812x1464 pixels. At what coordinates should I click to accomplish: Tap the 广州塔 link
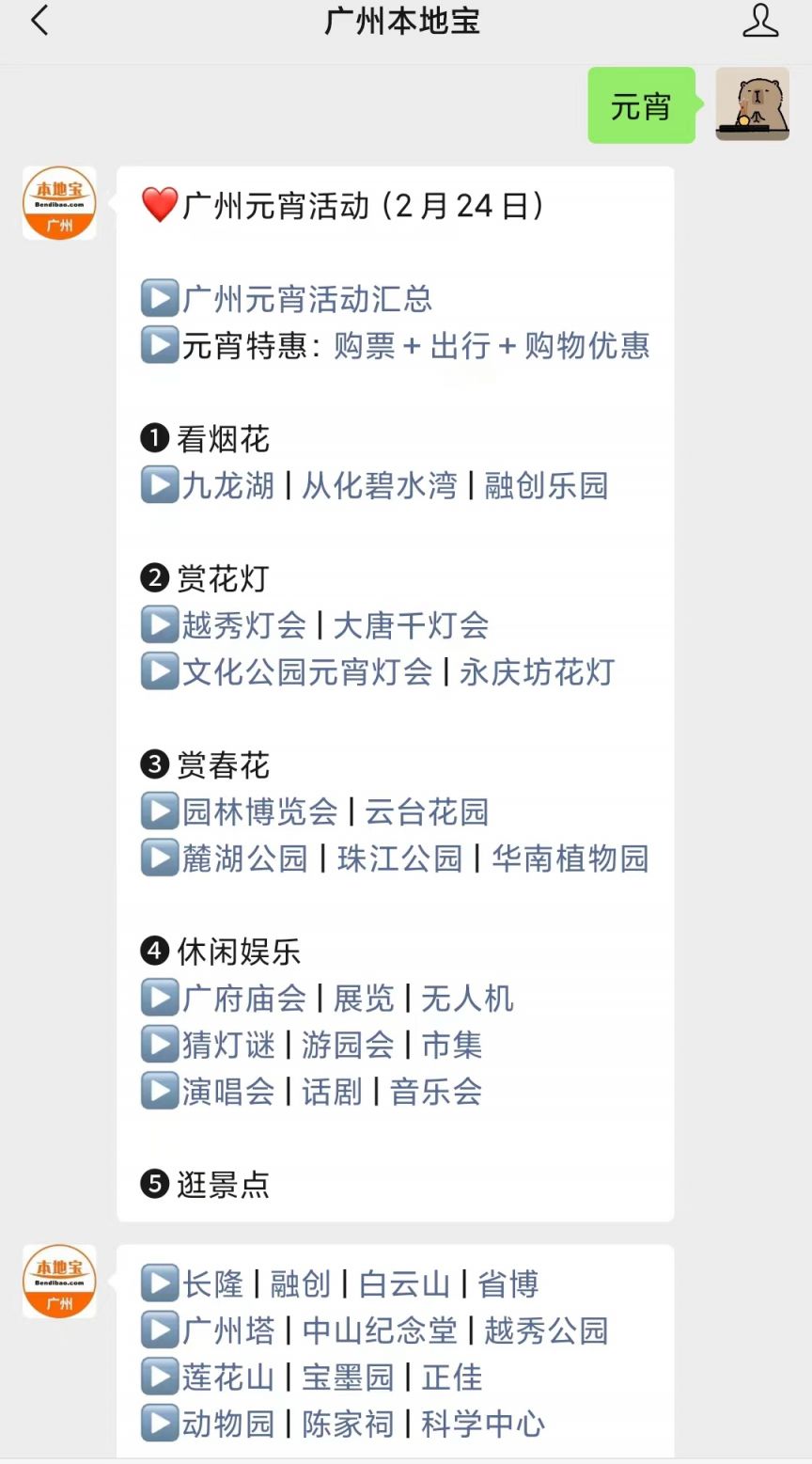coord(228,1330)
